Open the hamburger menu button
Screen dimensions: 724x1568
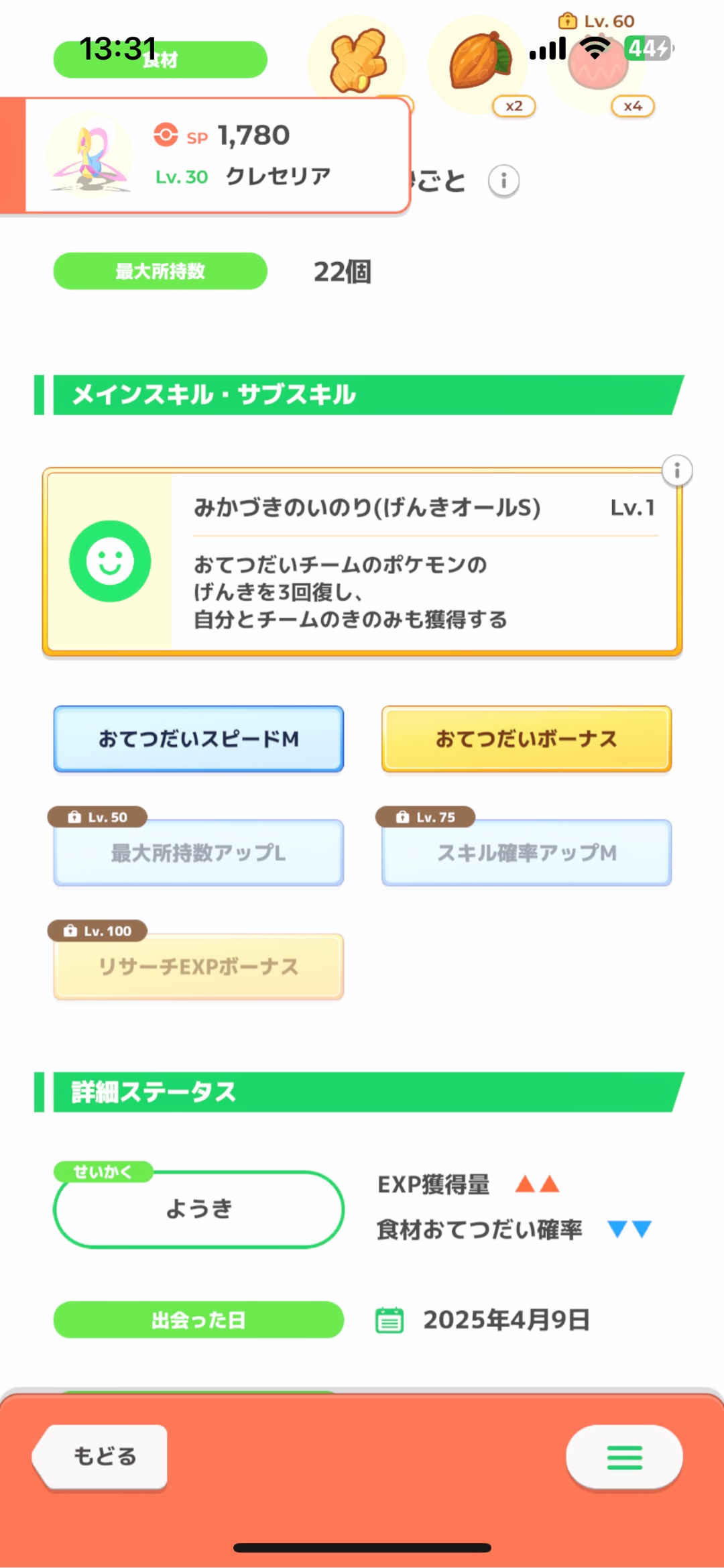(x=624, y=1457)
